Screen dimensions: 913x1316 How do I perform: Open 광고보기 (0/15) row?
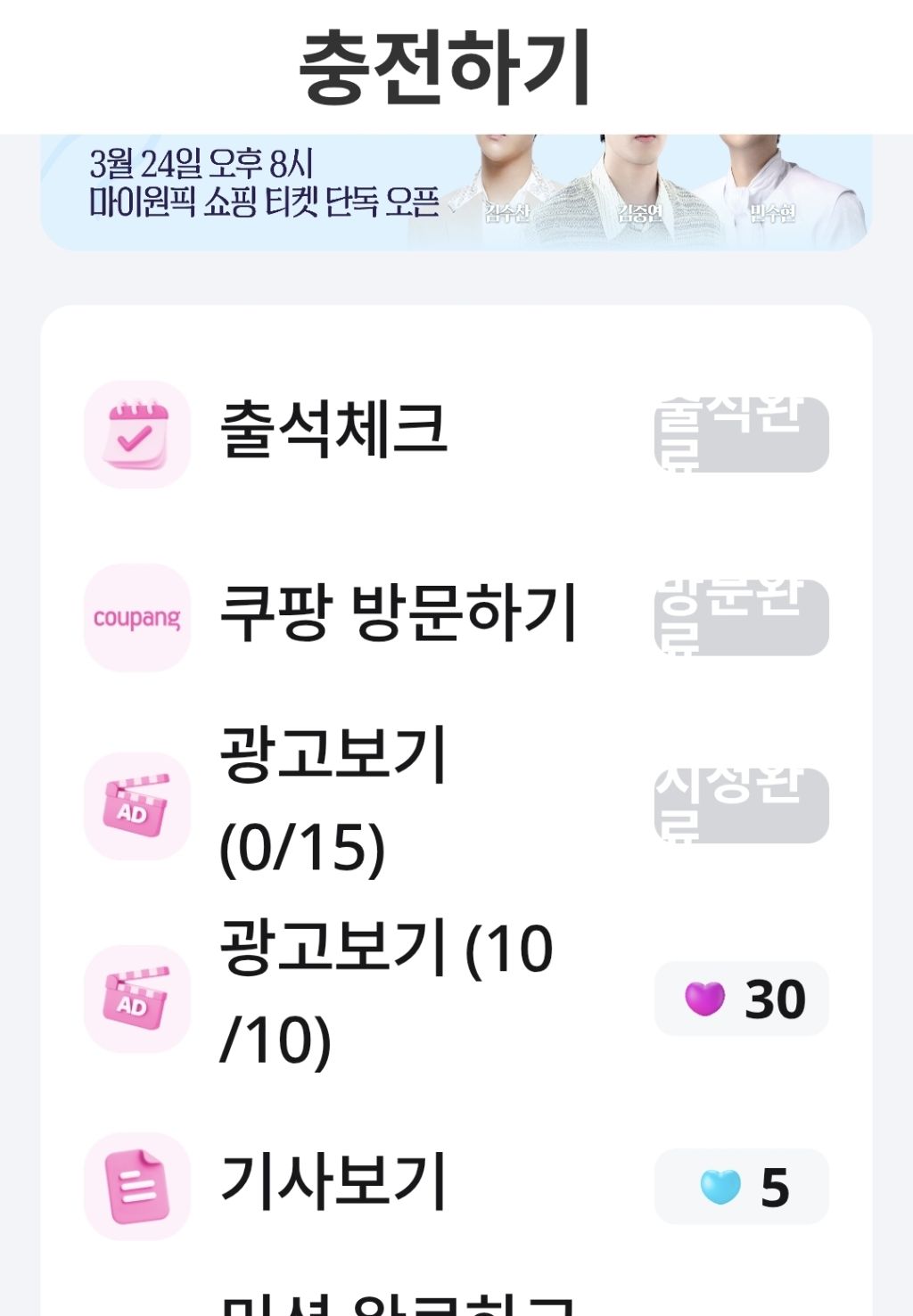pyautogui.click(x=456, y=805)
